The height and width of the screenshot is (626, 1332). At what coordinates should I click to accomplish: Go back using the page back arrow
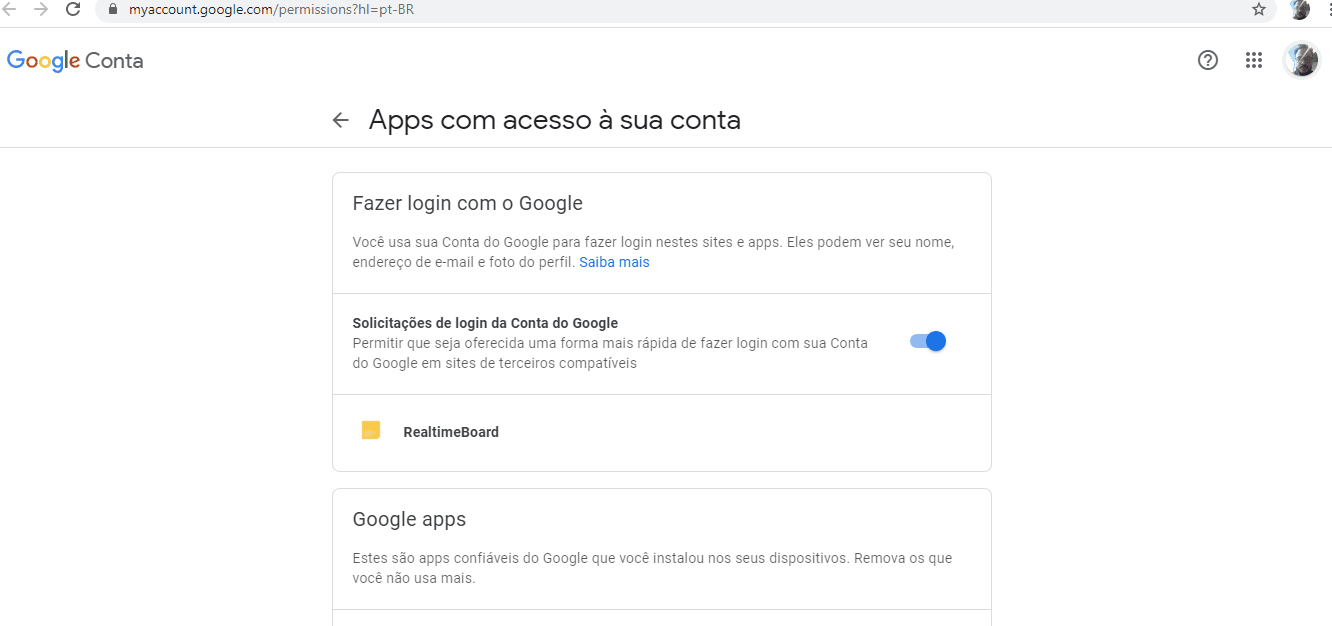pos(341,121)
